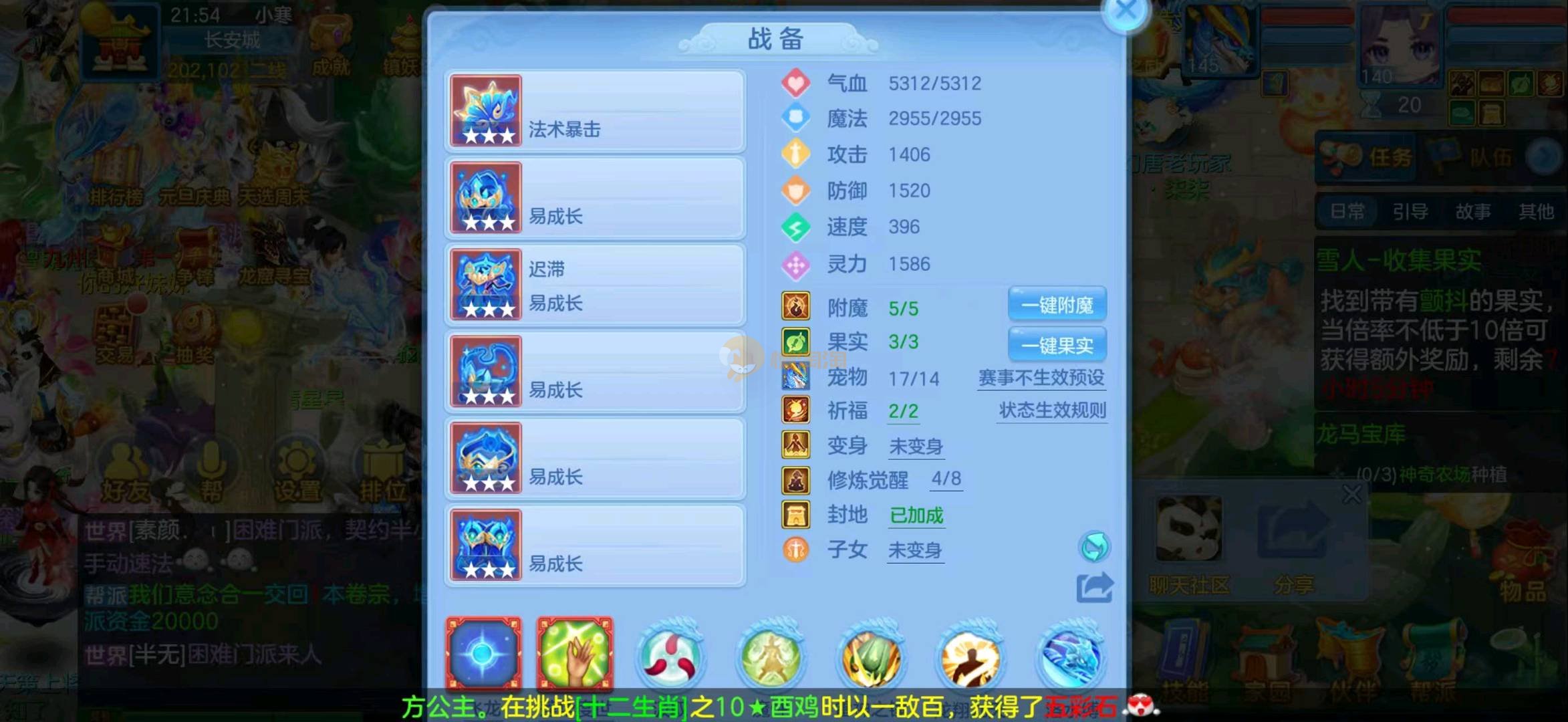The width and height of the screenshot is (1568, 722).
Task: Close the 战备 dialog
Action: (x=1126, y=11)
